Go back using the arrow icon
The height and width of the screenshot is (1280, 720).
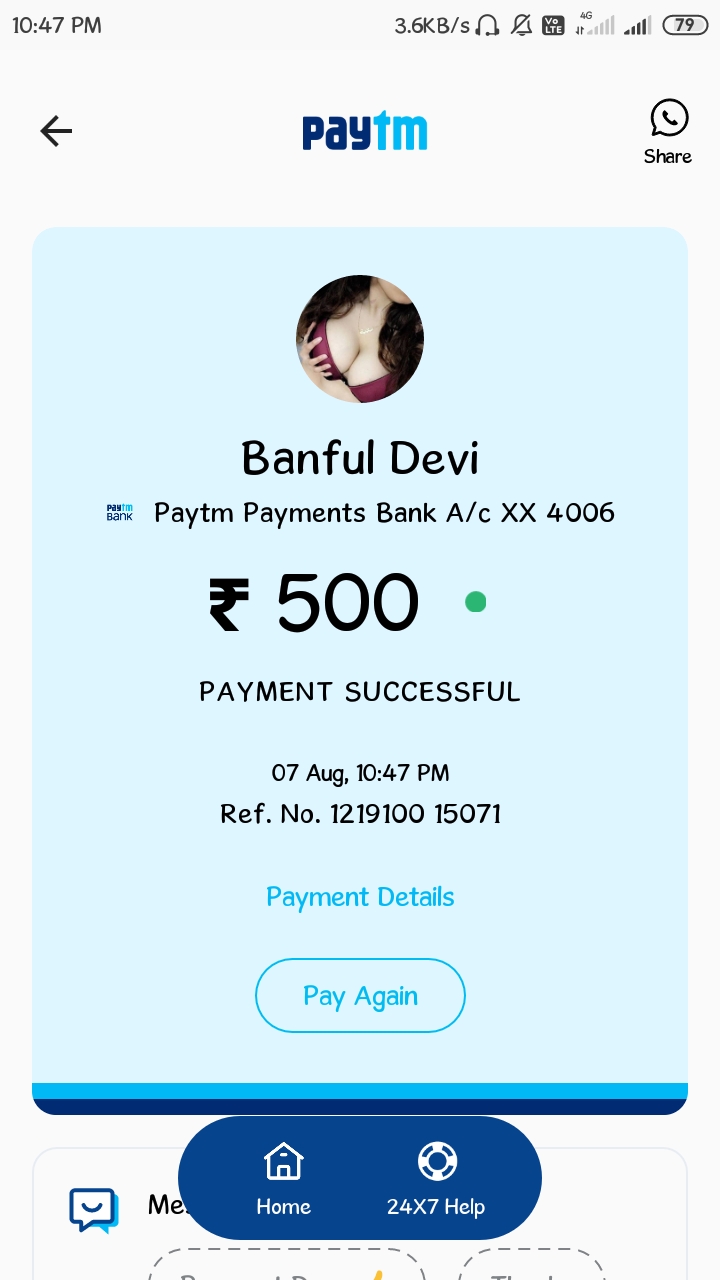56,131
